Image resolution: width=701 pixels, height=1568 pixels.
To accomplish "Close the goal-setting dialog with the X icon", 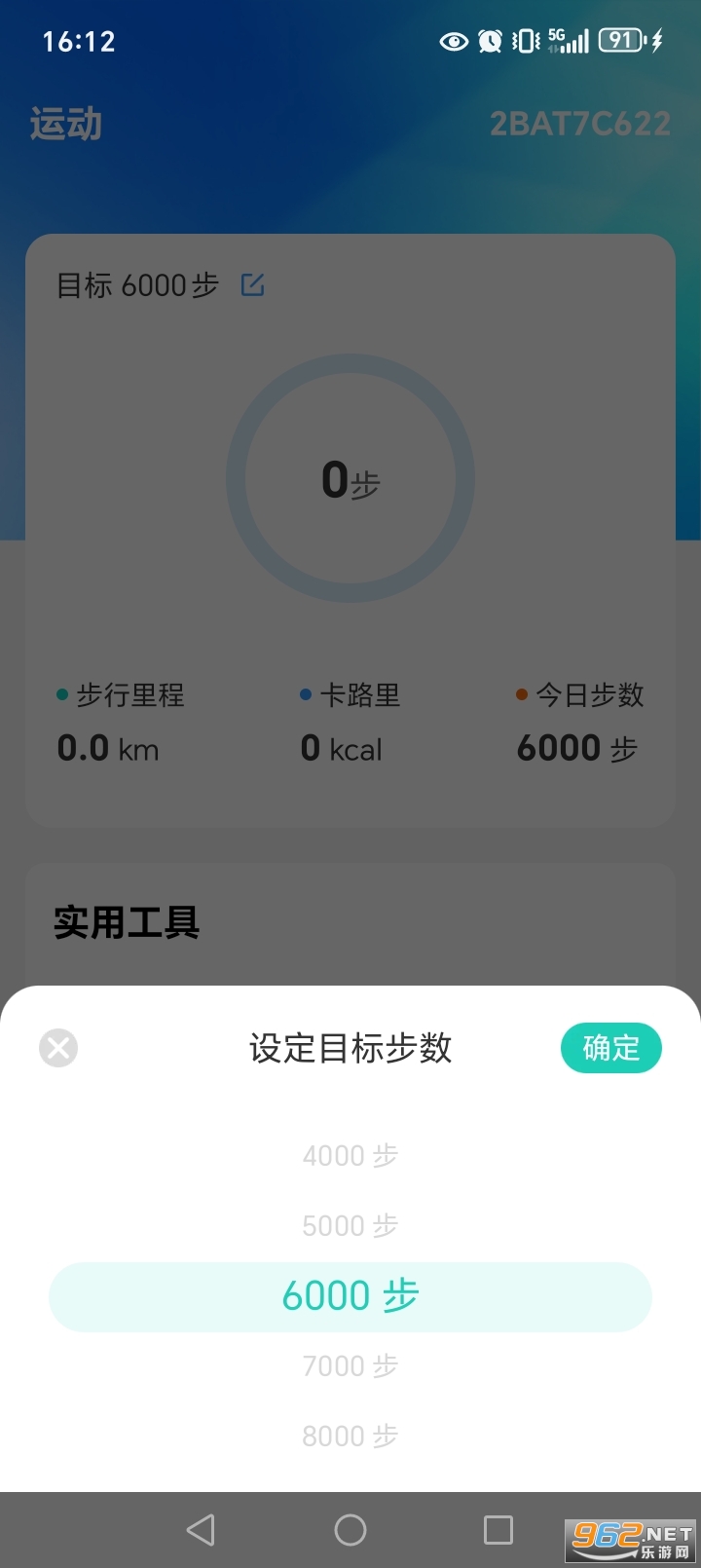I will click(x=58, y=1048).
